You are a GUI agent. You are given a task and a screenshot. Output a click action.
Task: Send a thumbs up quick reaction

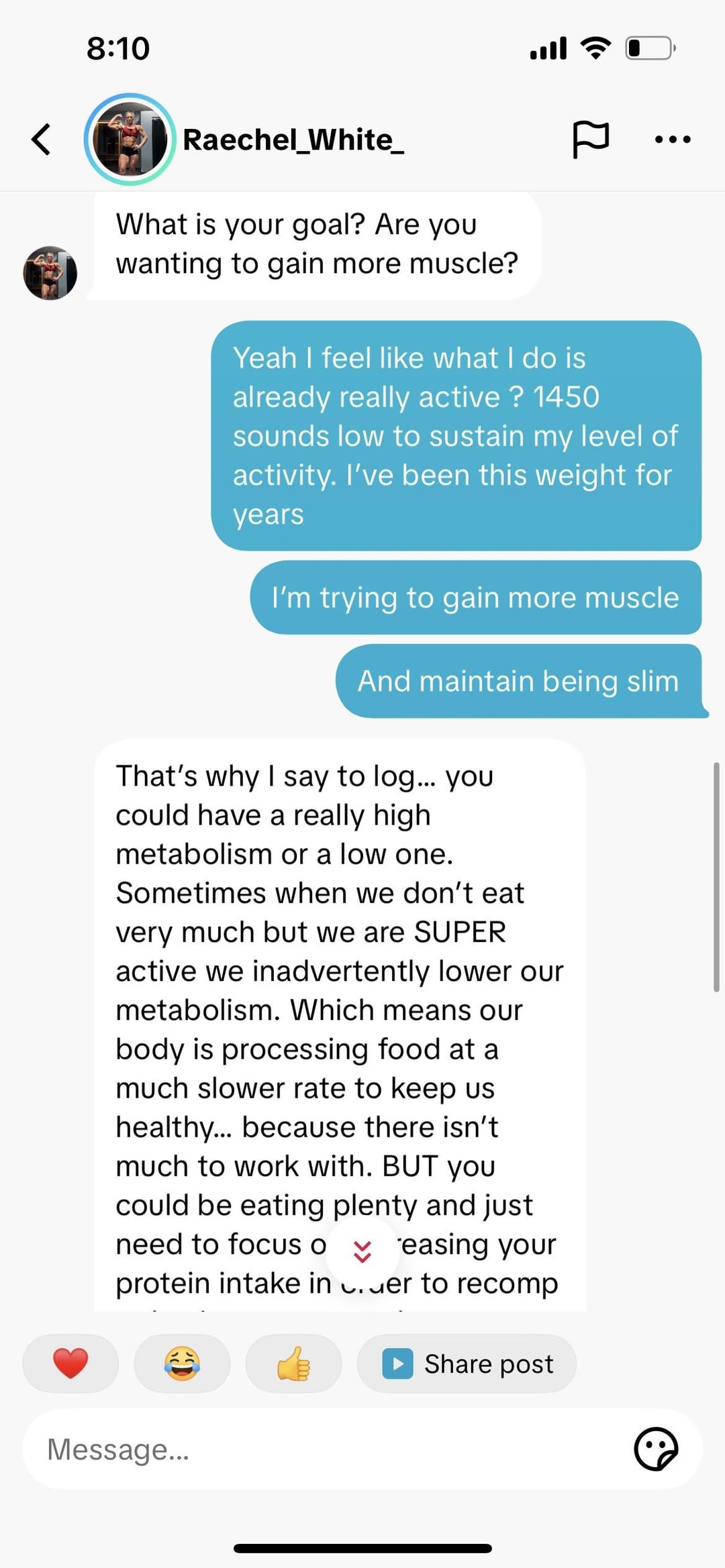(x=293, y=1363)
